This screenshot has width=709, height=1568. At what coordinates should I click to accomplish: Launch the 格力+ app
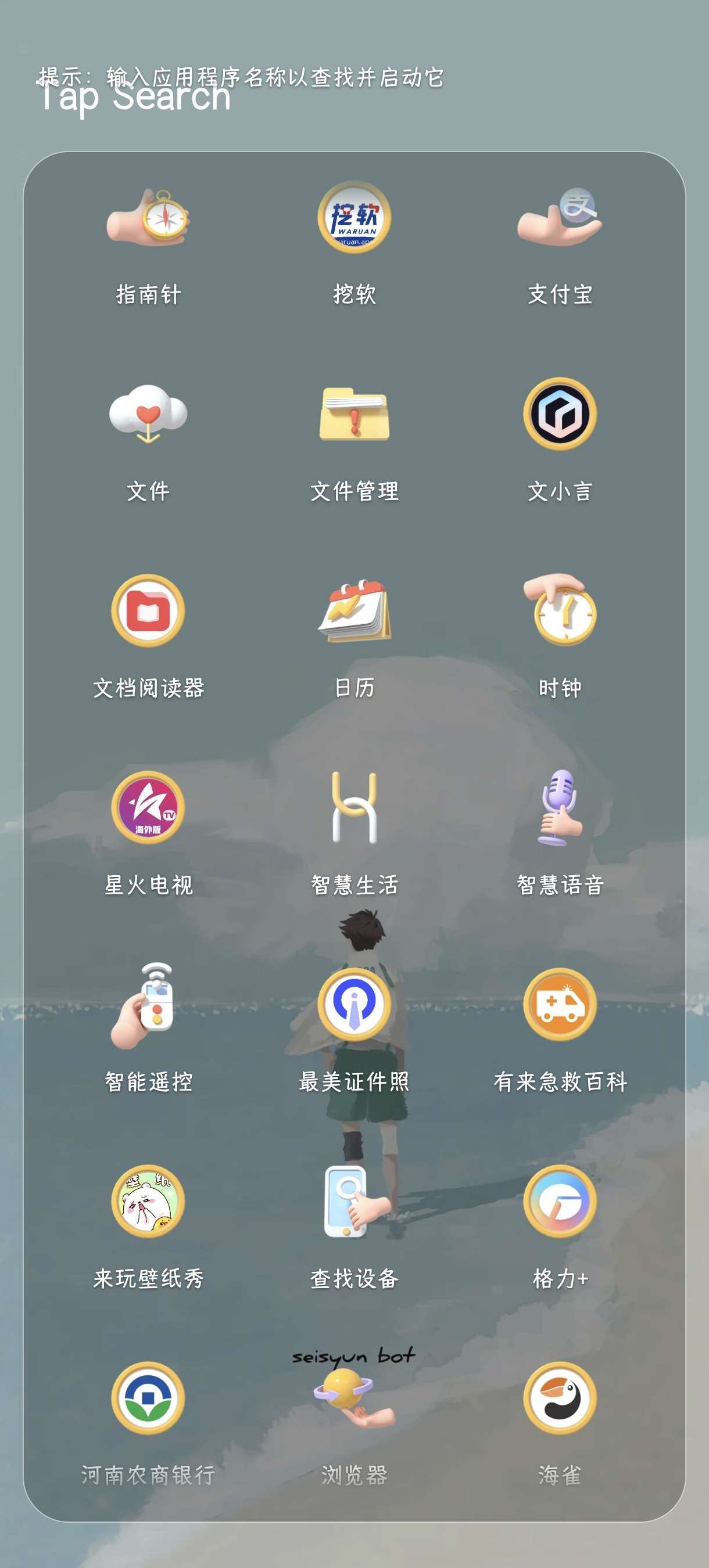point(560,1201)
